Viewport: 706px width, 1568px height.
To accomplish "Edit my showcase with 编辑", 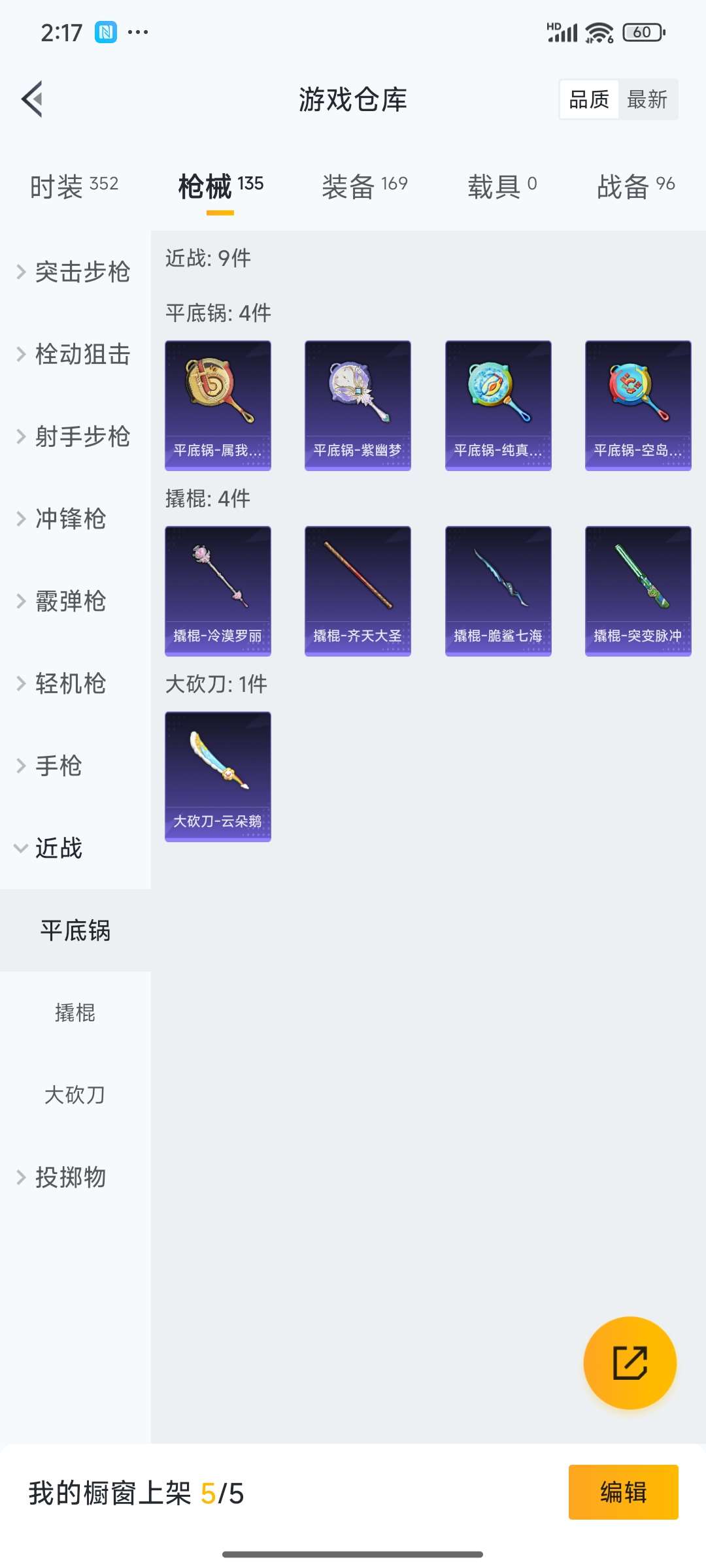I will 623,1492.
